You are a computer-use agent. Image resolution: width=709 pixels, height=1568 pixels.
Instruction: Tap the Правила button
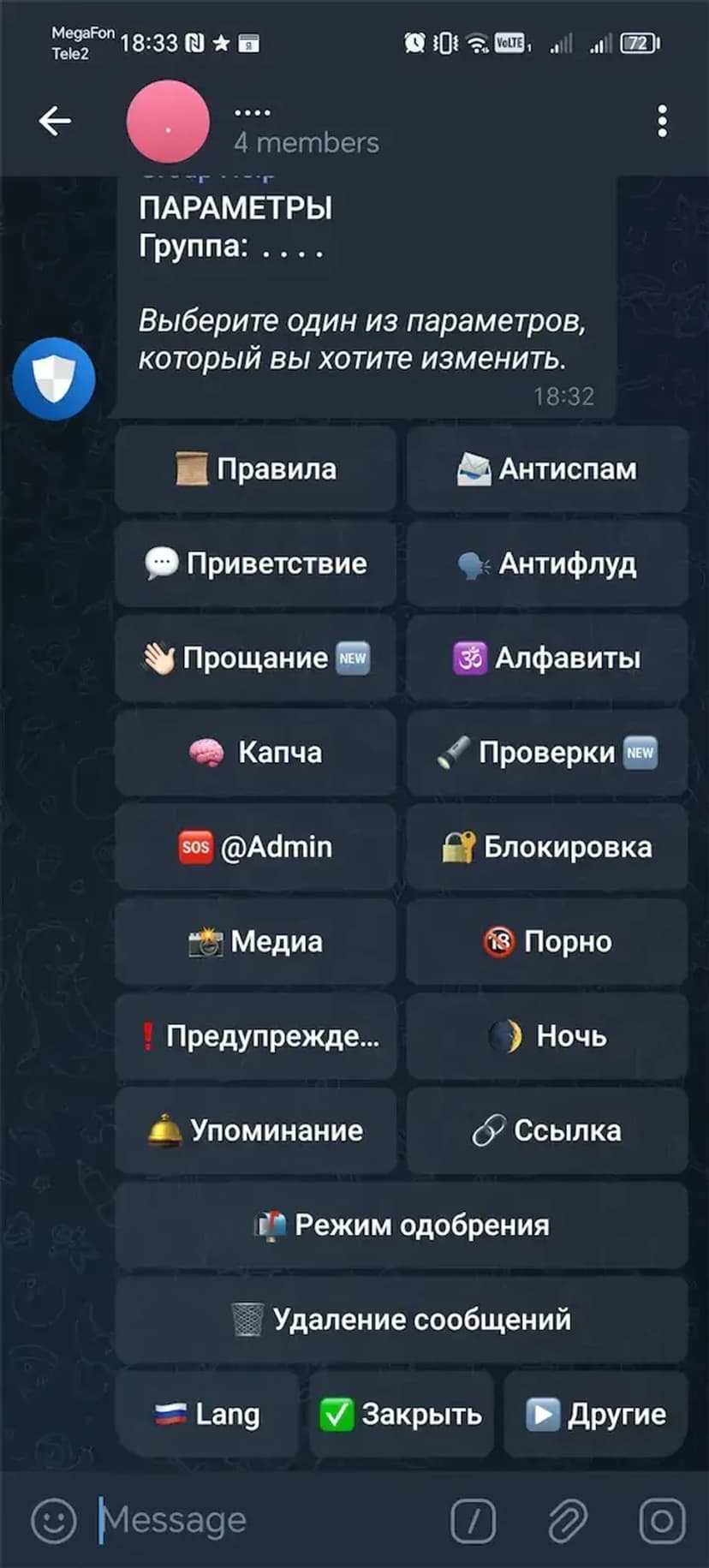[255, 469]
